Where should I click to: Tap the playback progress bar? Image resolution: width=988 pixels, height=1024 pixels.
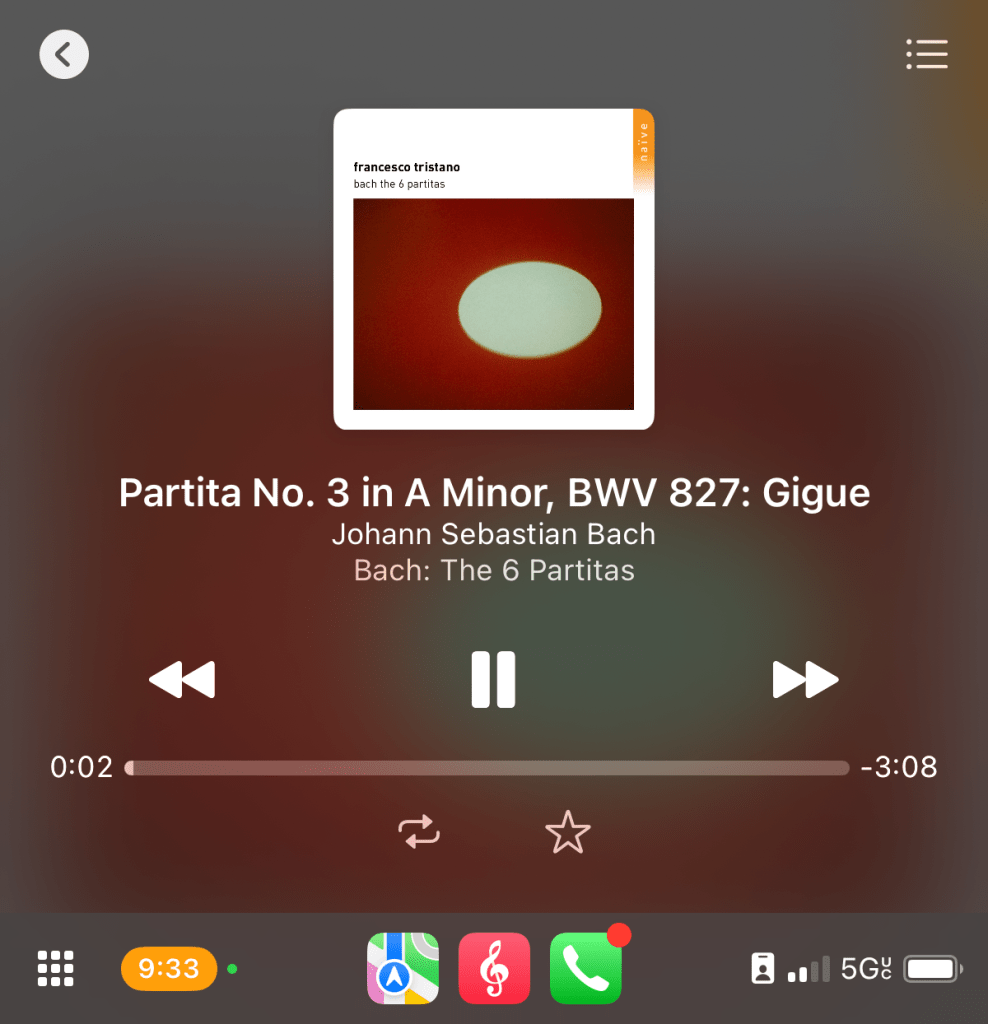click(488, 768)
